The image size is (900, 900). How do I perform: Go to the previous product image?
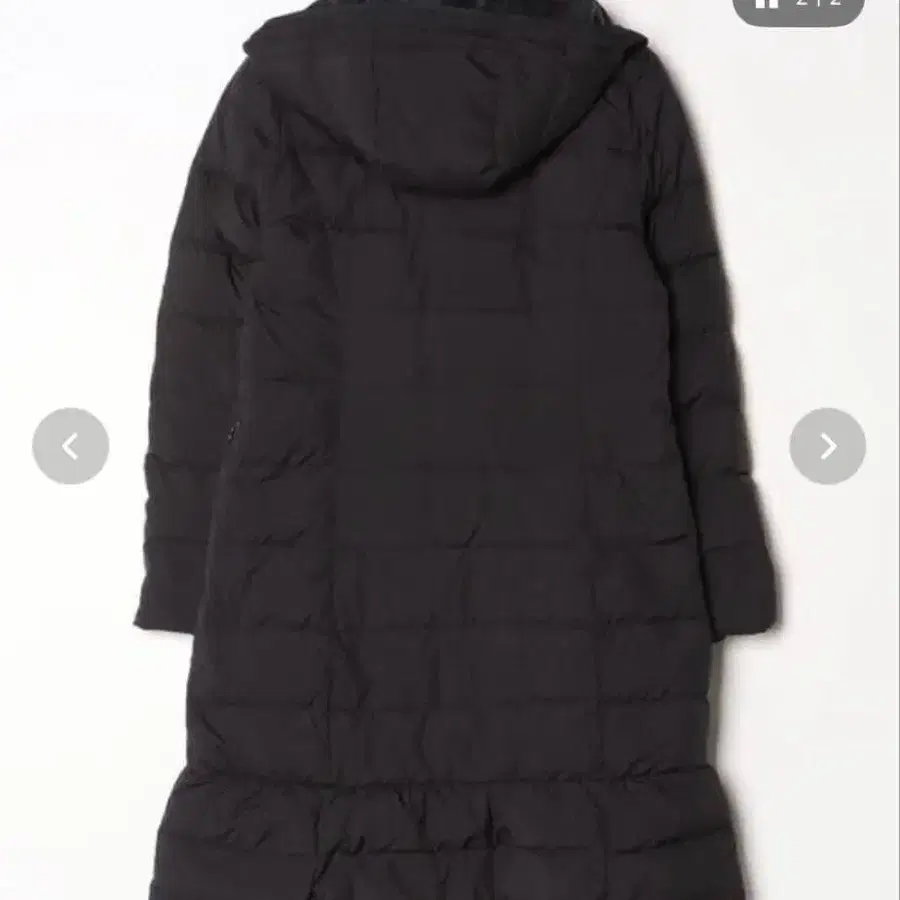pos(70,446)
